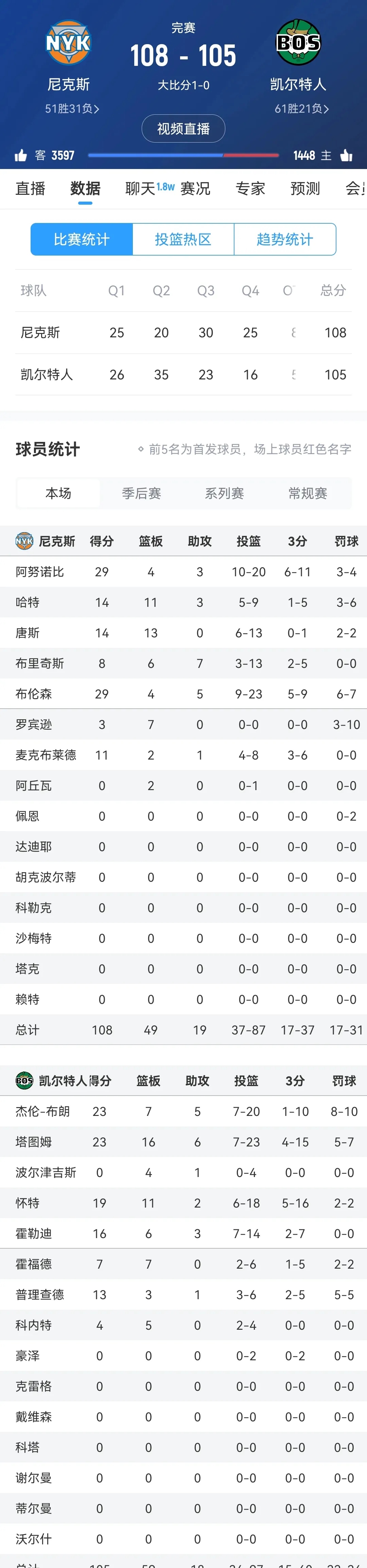Show the 趋势统计 trend stats

click(285, 239)
